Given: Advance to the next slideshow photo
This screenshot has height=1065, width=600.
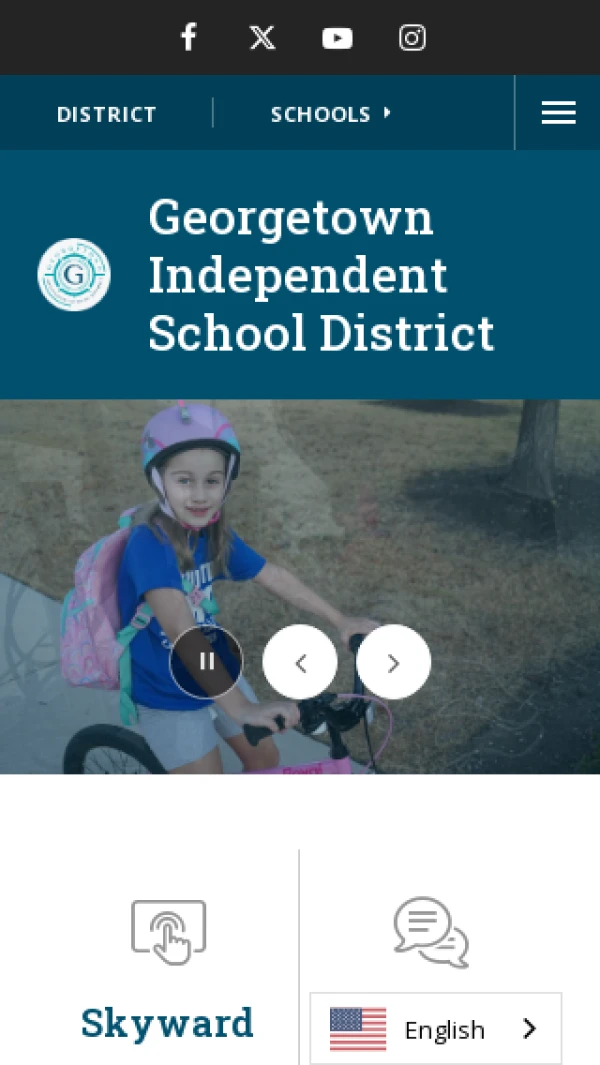Looking at the screenshot, I should click(x=393, y=661).
